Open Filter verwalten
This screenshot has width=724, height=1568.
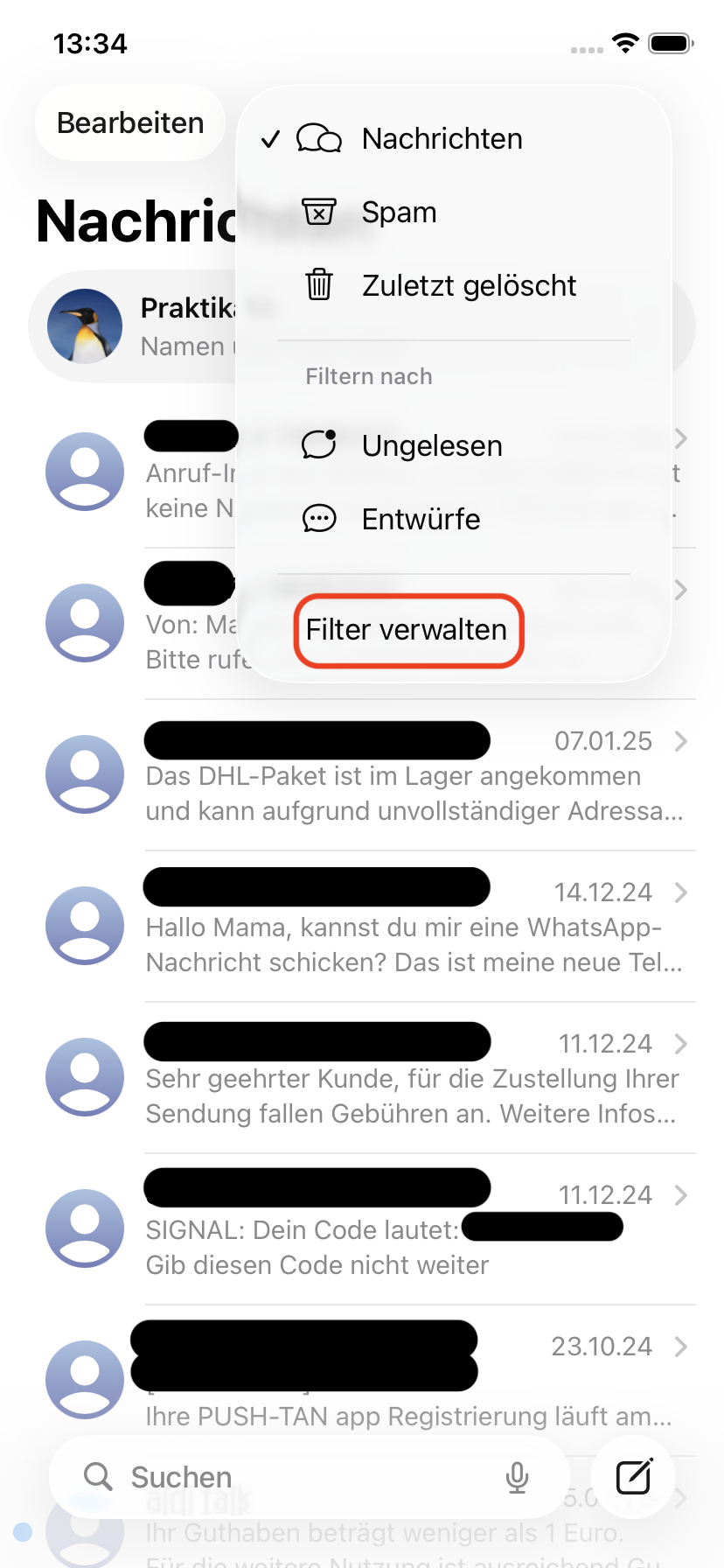point(407,630)
